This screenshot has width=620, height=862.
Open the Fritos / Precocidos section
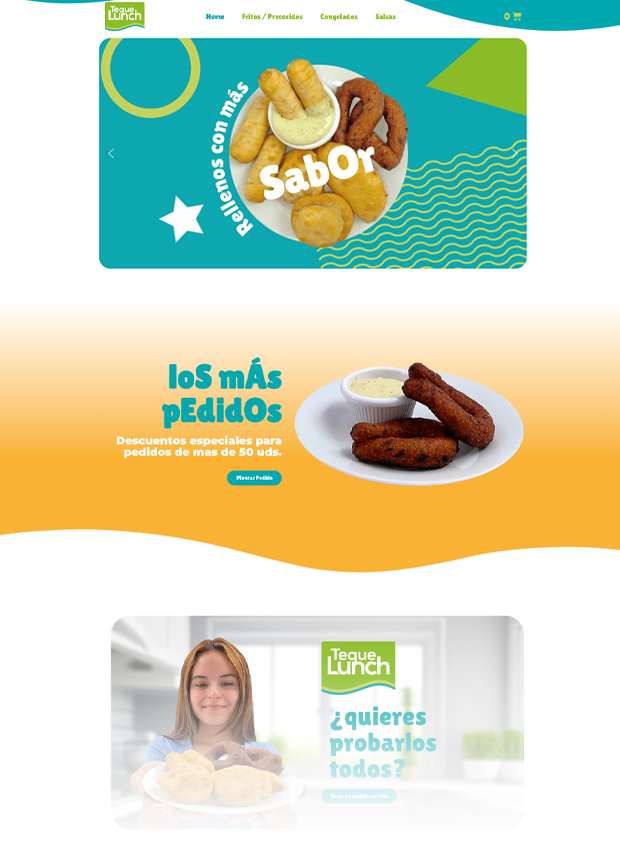pyautogui.click(x=272, y=16)
